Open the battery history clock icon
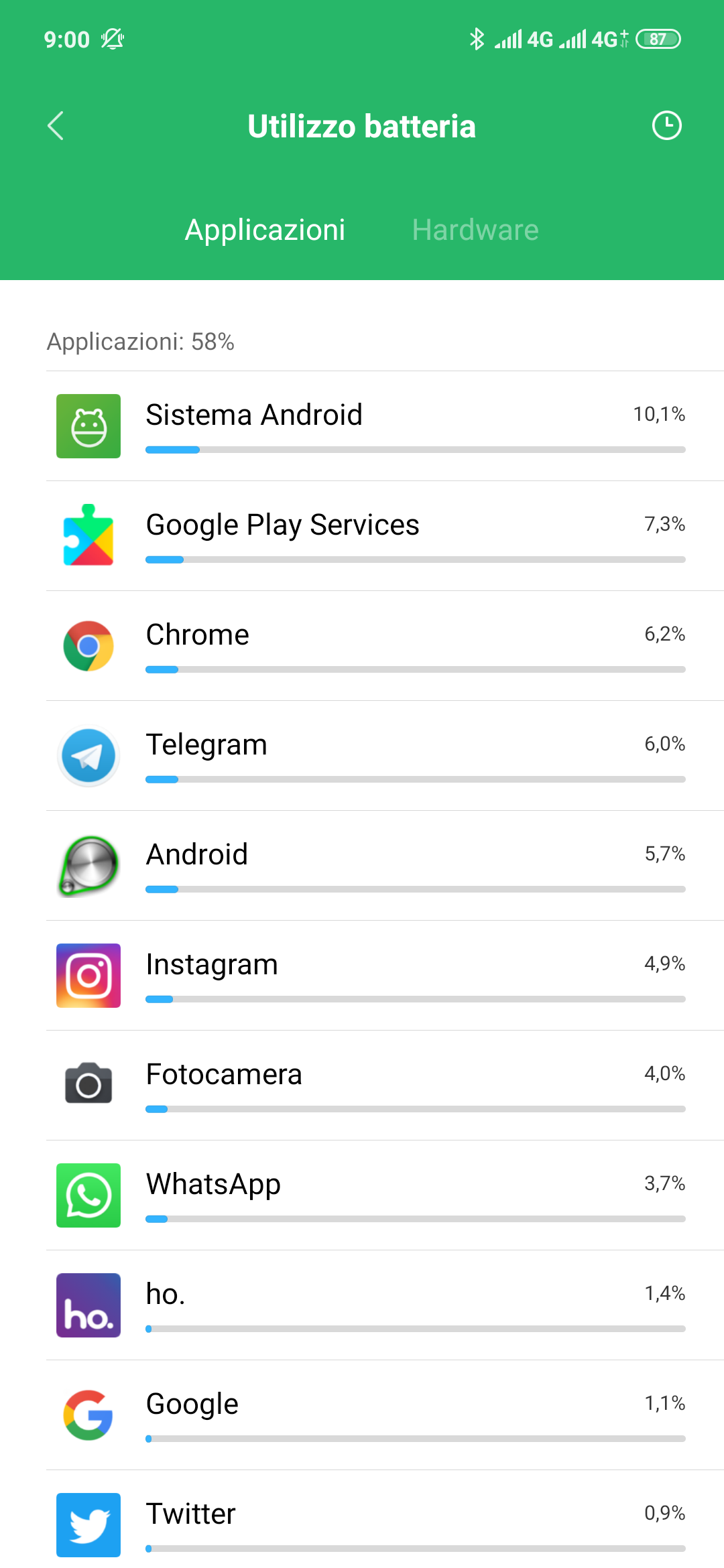 pyautogui.click(x=666, y=126)
